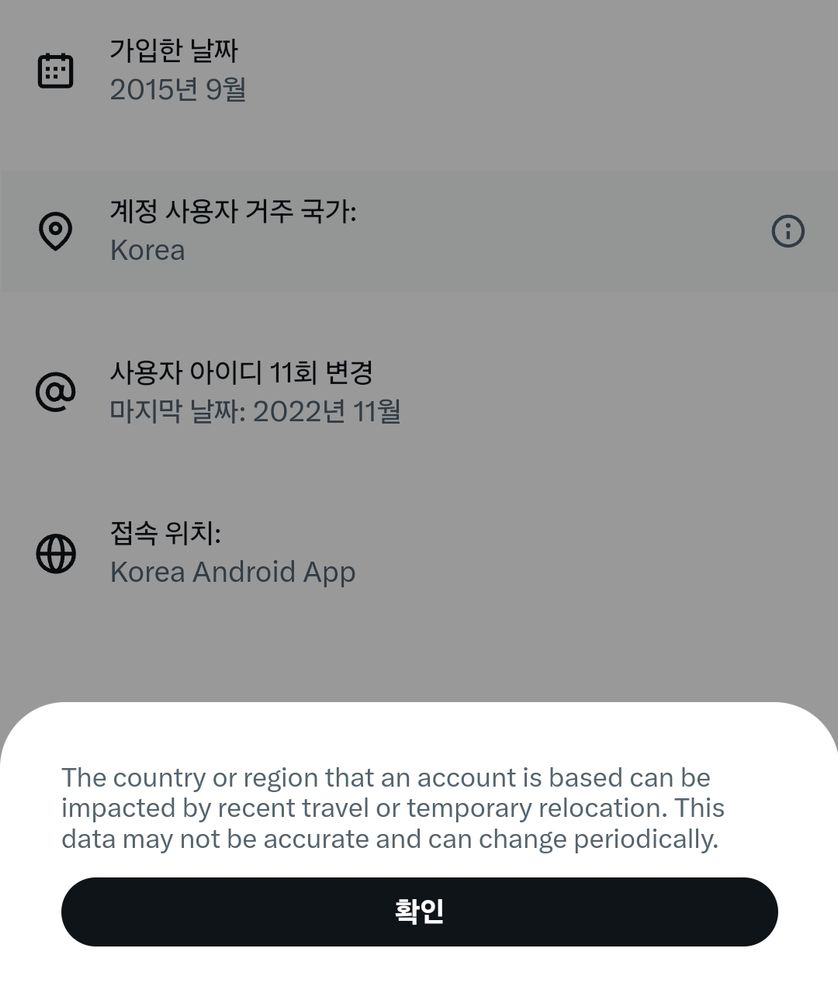Viewport: 838px width, 1000px height.
Task: Confirm the notice with the 확인 button
Action: (x=419, y=912)
